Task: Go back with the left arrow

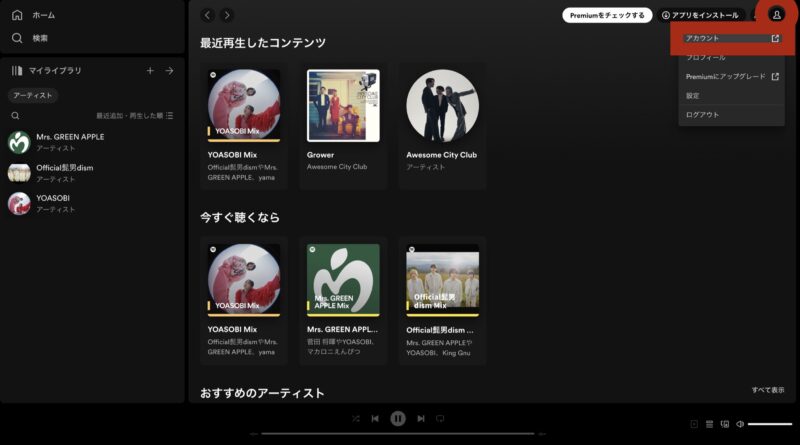Action: coord(208,15)
